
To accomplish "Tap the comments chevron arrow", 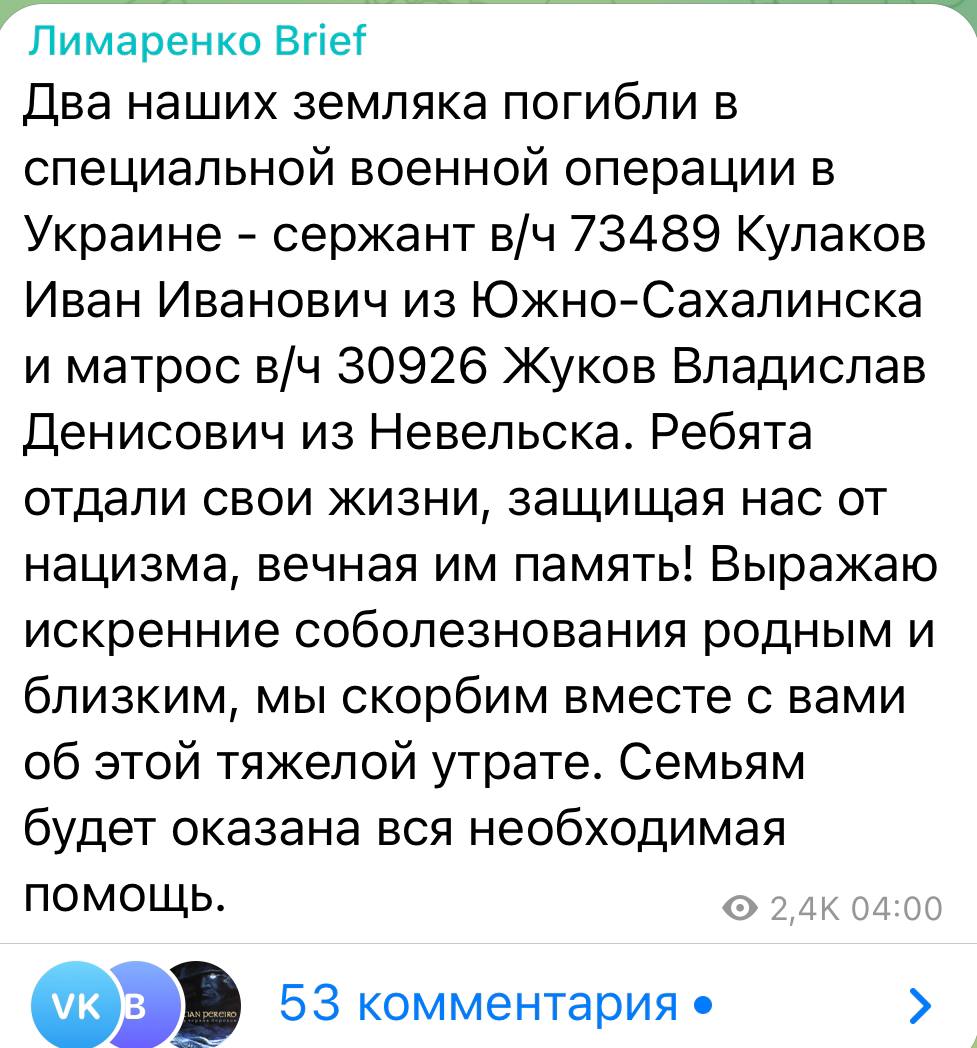I will 920,1003.
